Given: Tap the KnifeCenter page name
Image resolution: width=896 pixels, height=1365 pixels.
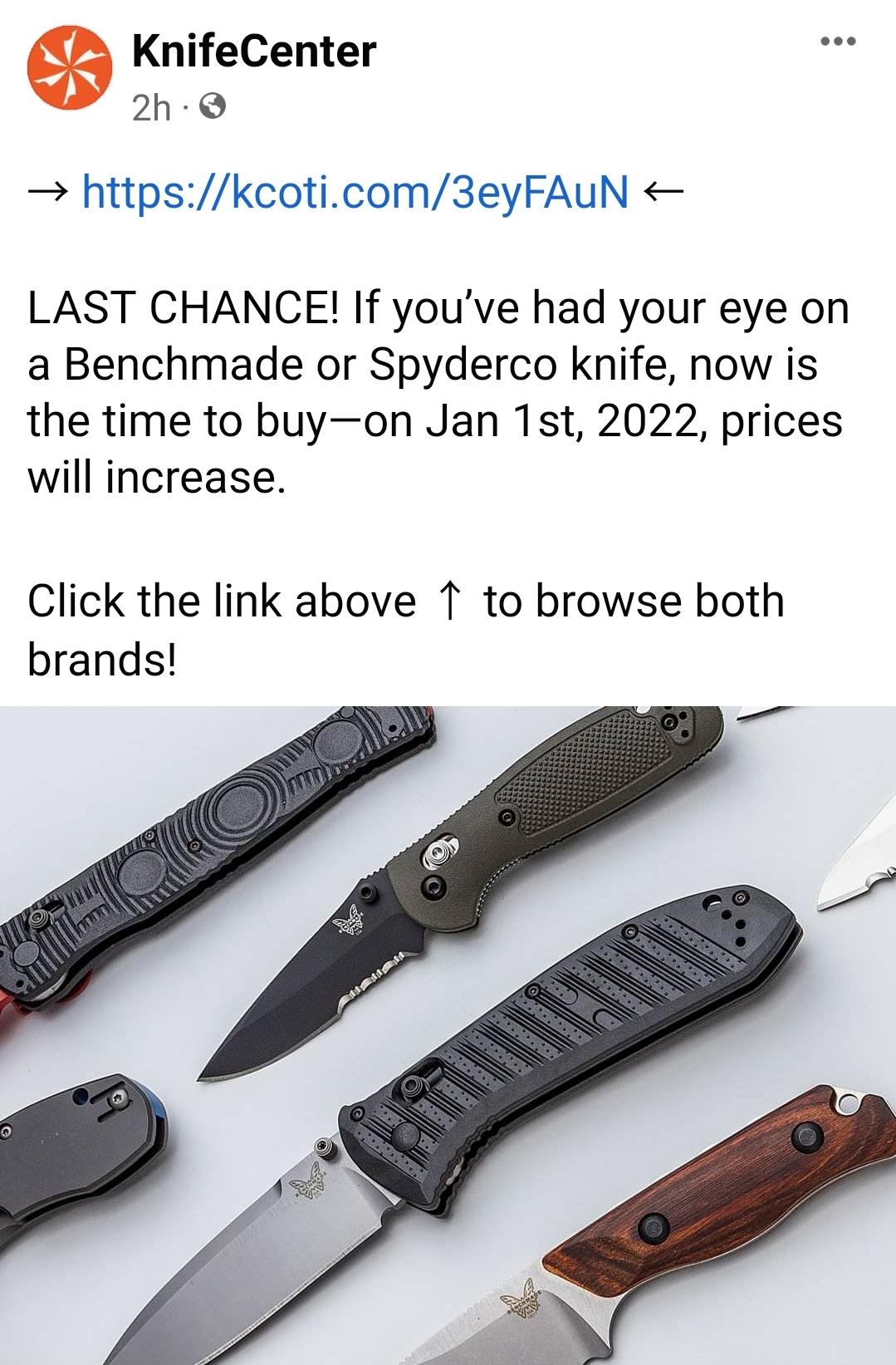Looking at the screenshot, I should (253, 52).
